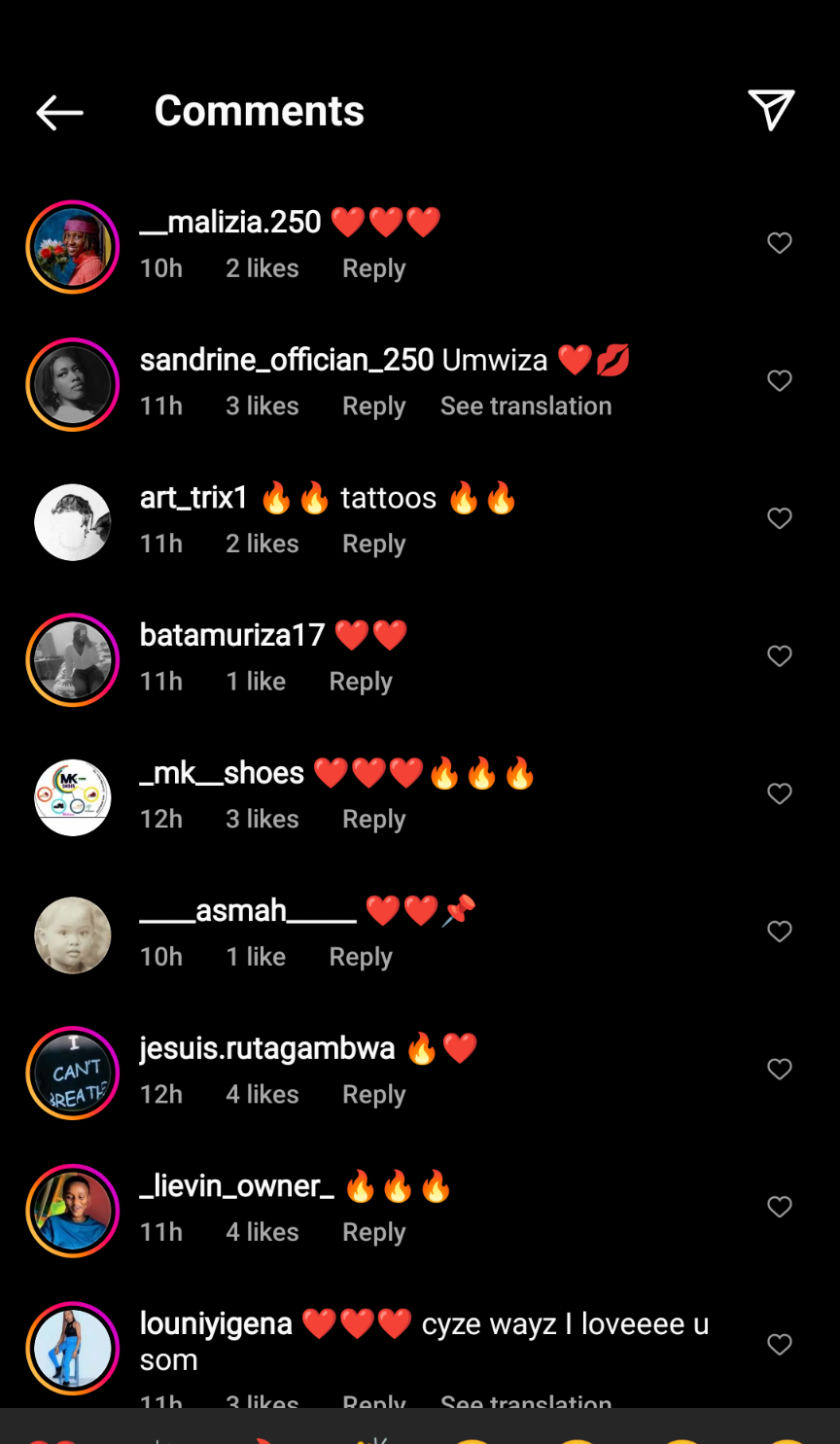Reply to _mk__shoes comment
Image resolution: width=840 pixels, height=1444 pixels.
(373, 819)
